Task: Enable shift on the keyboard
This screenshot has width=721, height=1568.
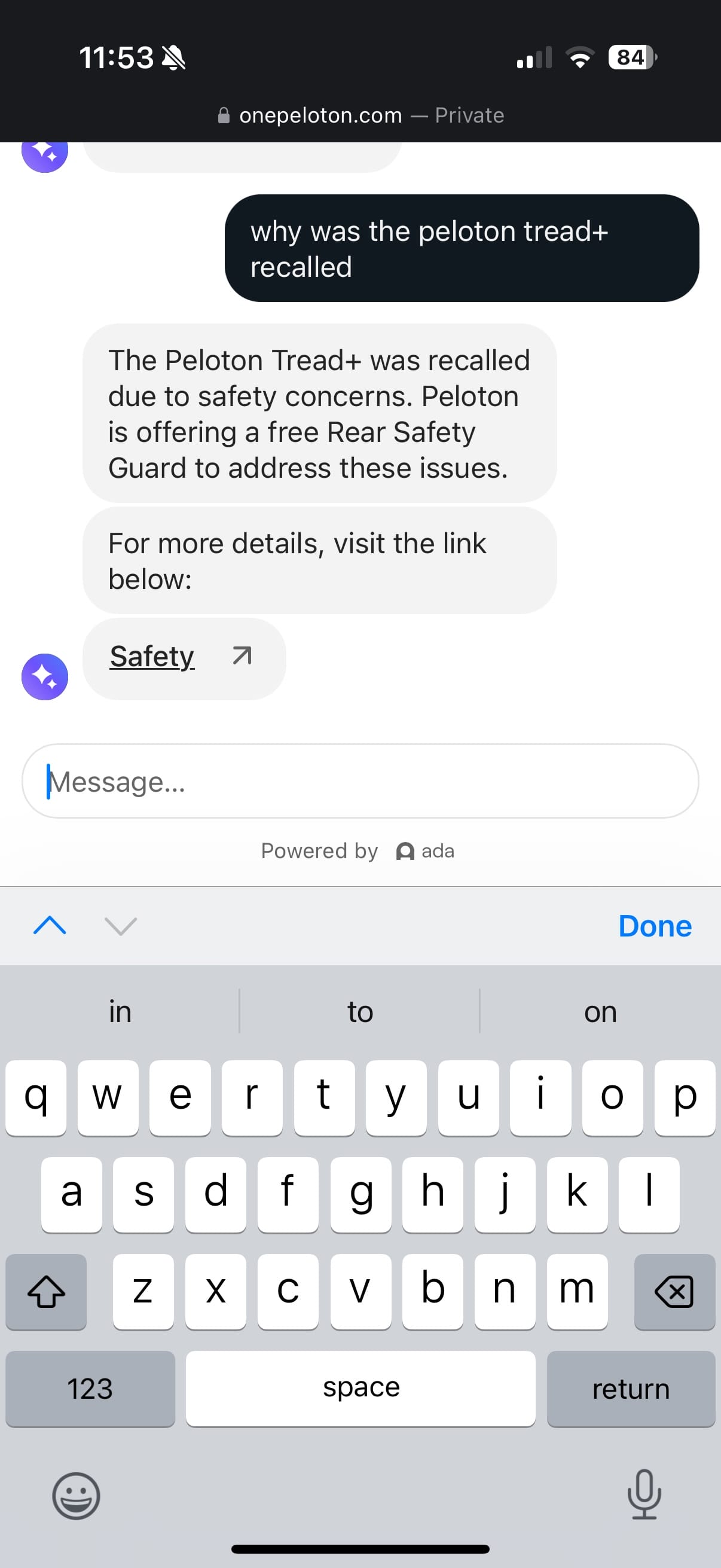Action: [x=46, y=1292]
